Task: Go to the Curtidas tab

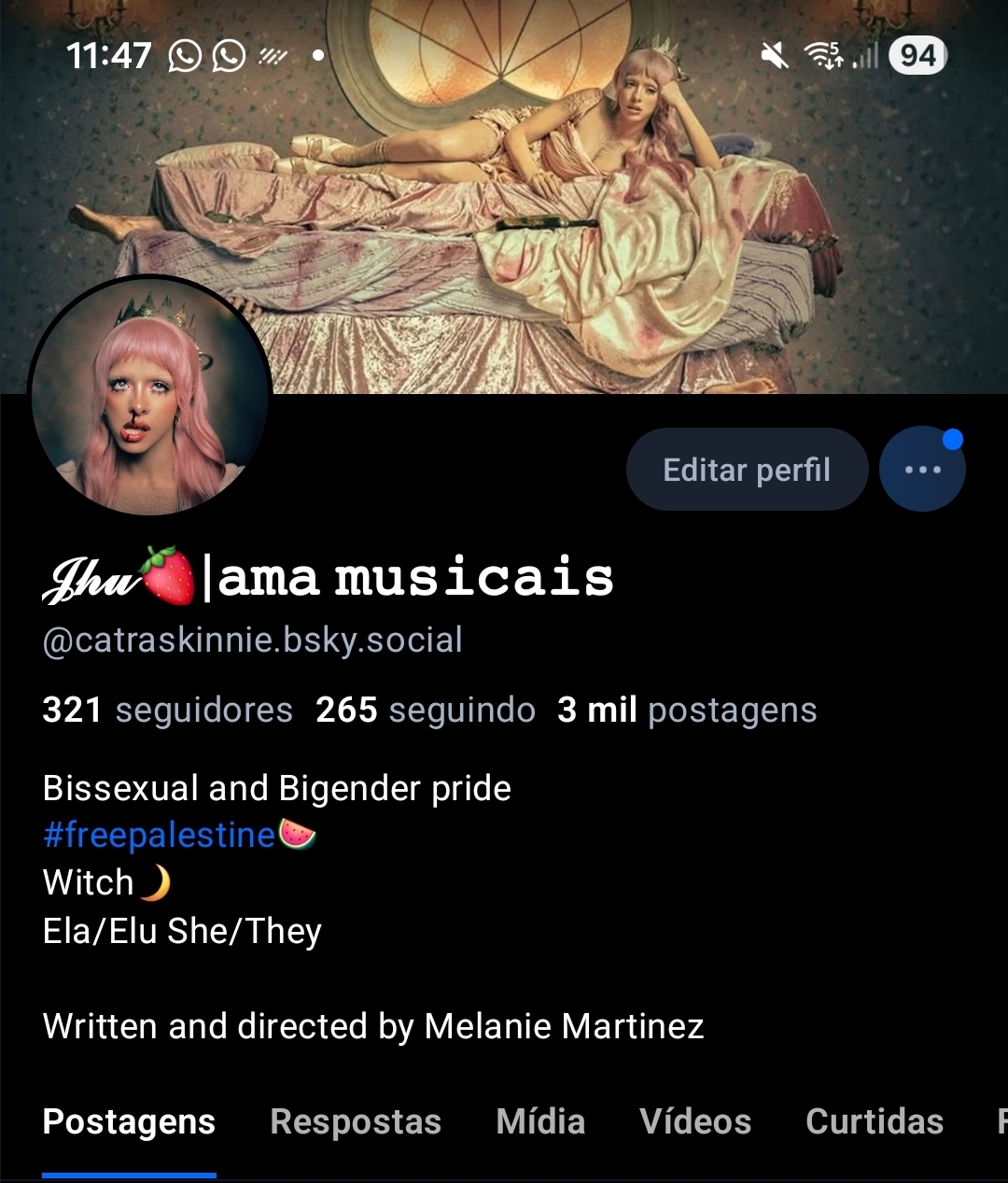Action: (x=875, y=1122)
